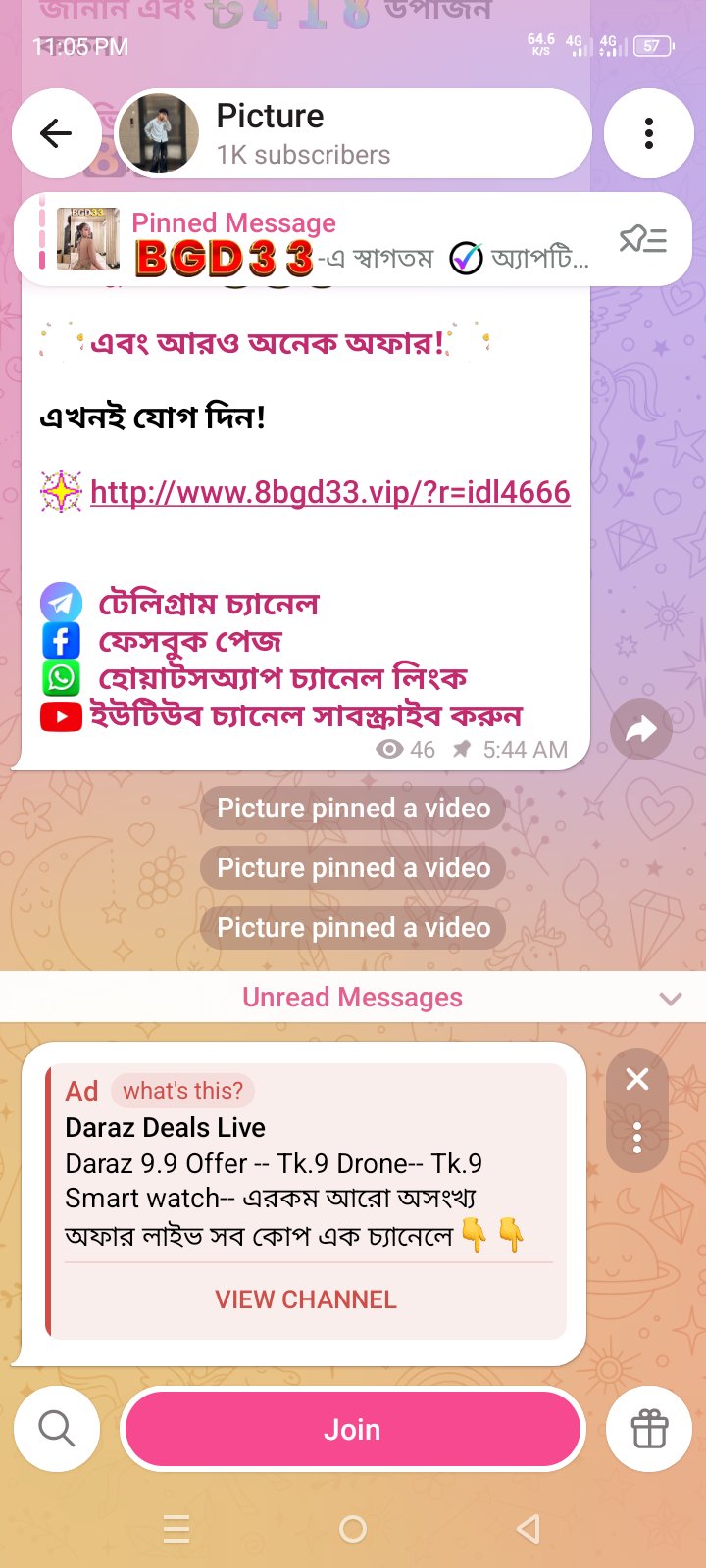Open the YouTube subscribe link

(306, 716)
